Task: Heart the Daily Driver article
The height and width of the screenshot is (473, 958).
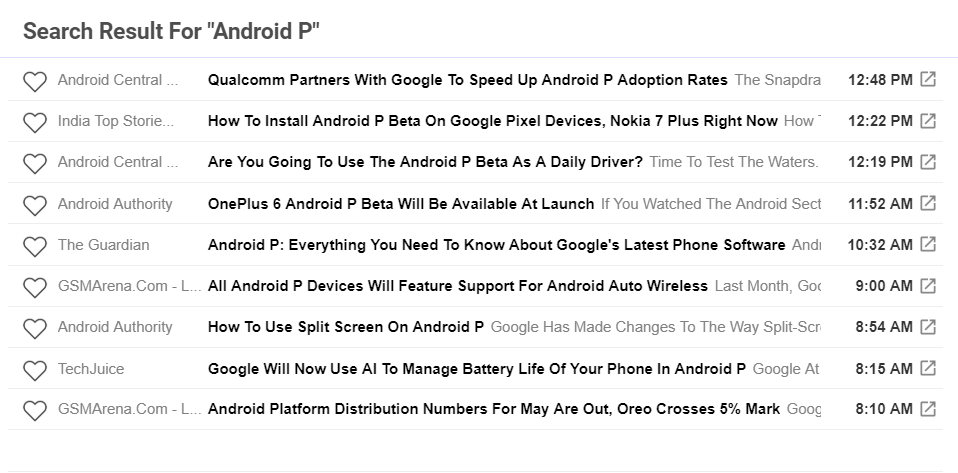Action: pyautogui.click(x=35, y=163)
